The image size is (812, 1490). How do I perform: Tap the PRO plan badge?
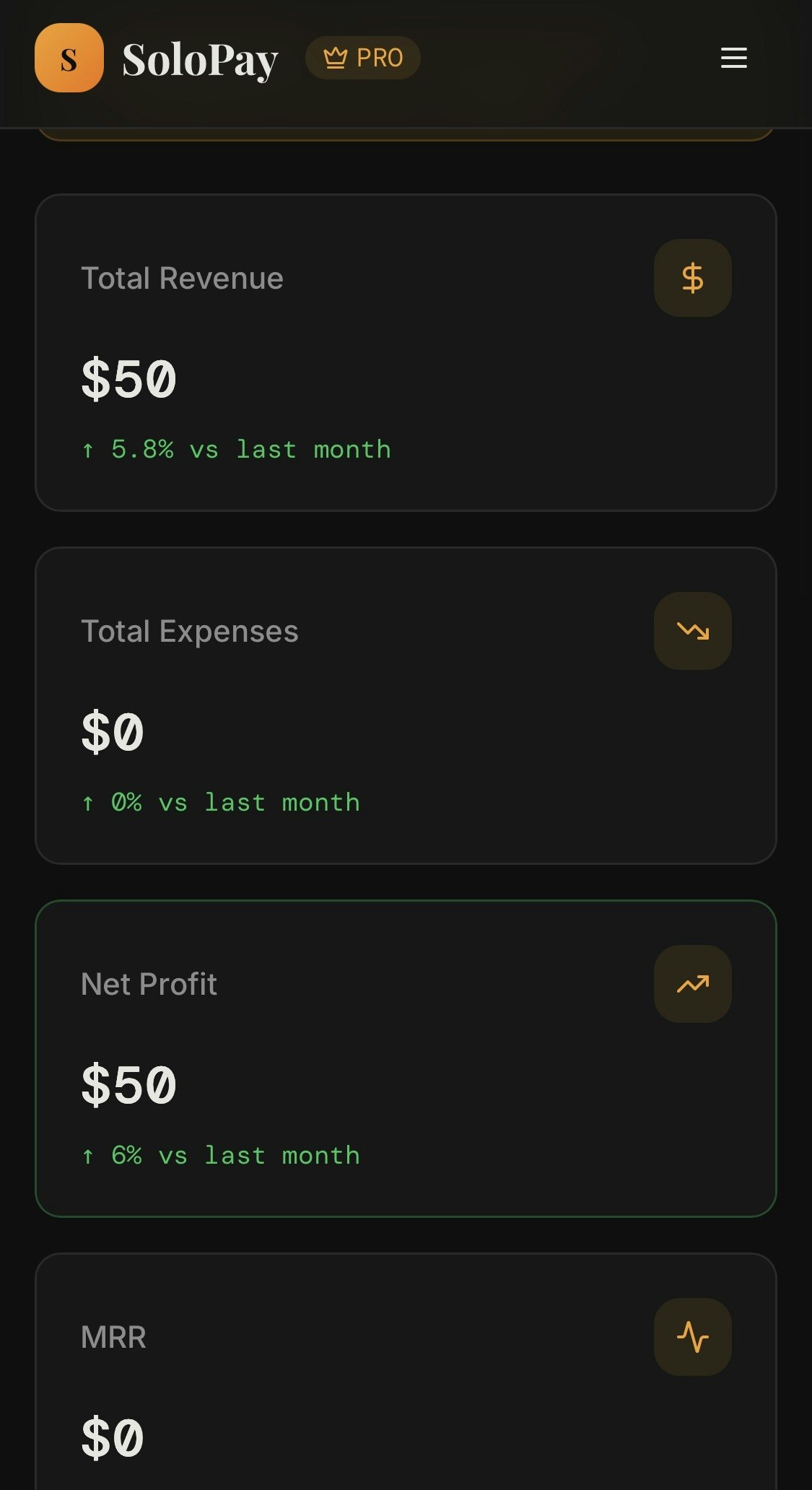363,58
